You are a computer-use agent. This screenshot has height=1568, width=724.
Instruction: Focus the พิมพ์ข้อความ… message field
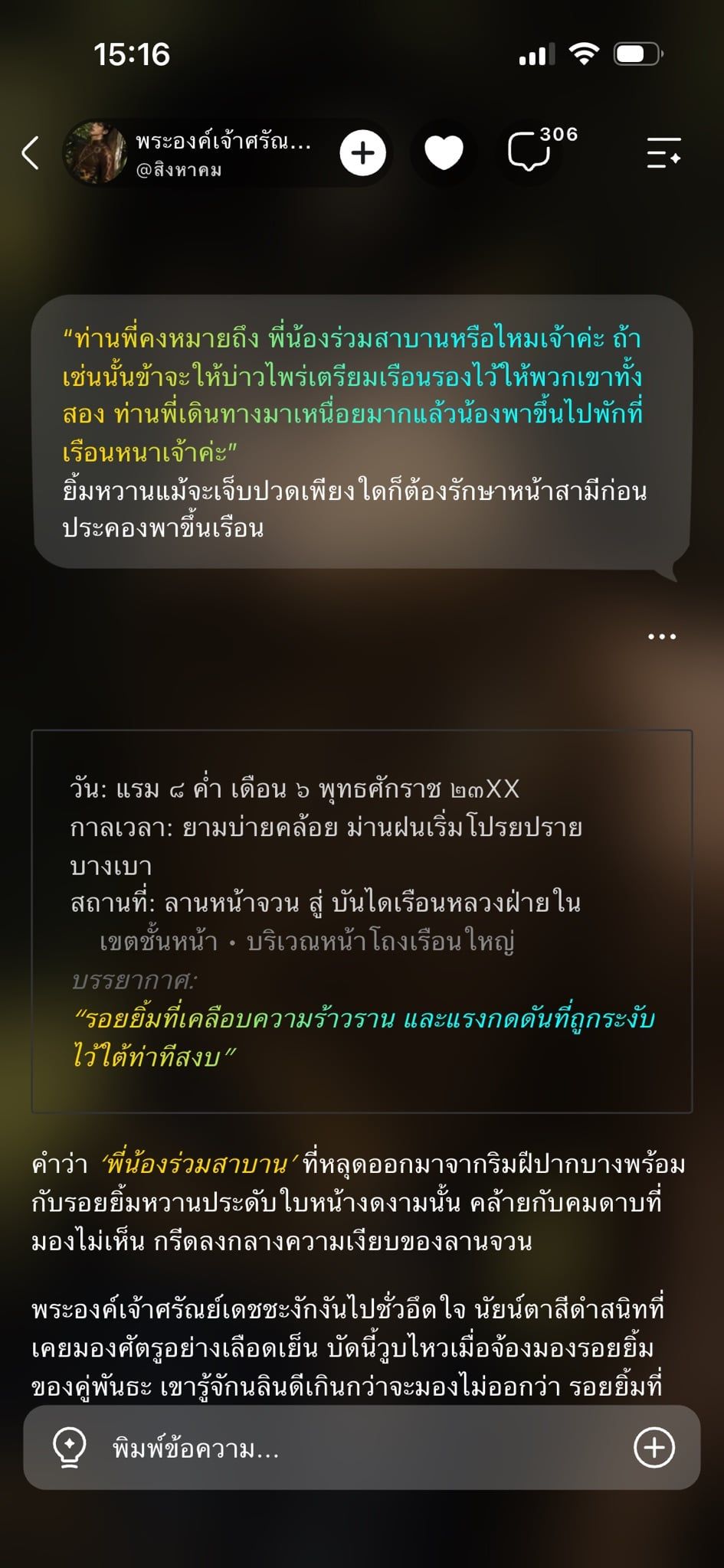coord(362,1449)
